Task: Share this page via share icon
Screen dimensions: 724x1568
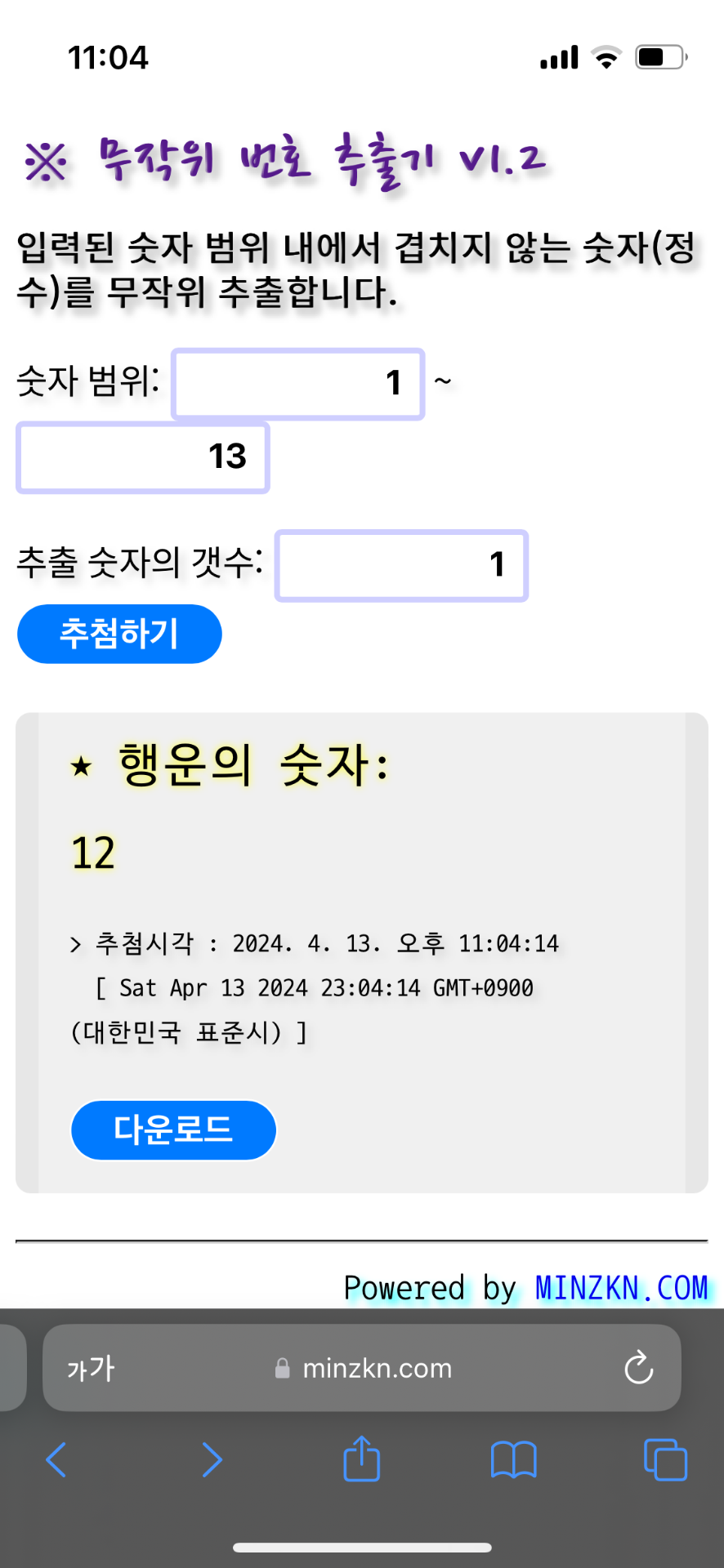Action: coord(361,1459)
